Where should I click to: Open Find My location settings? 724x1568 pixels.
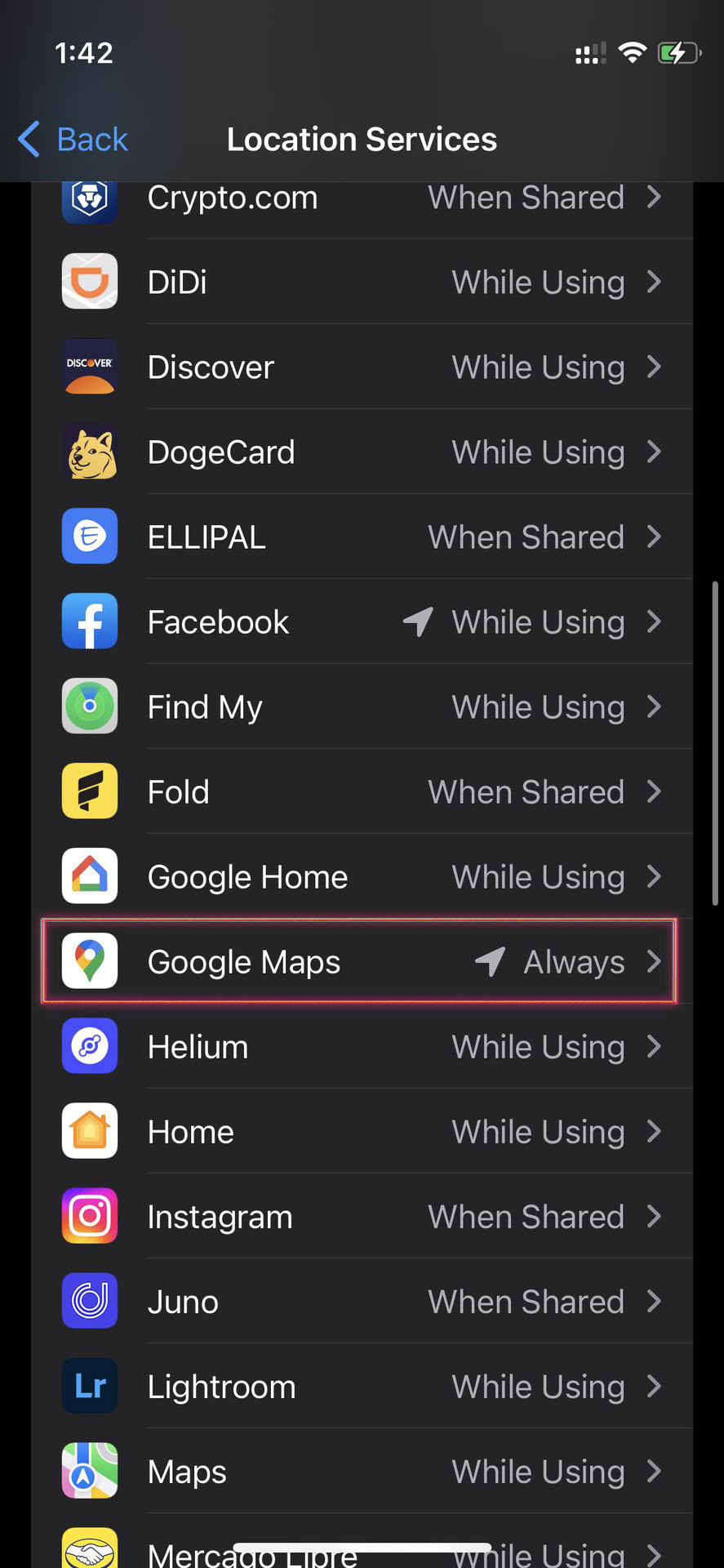(x=362, y=706)
